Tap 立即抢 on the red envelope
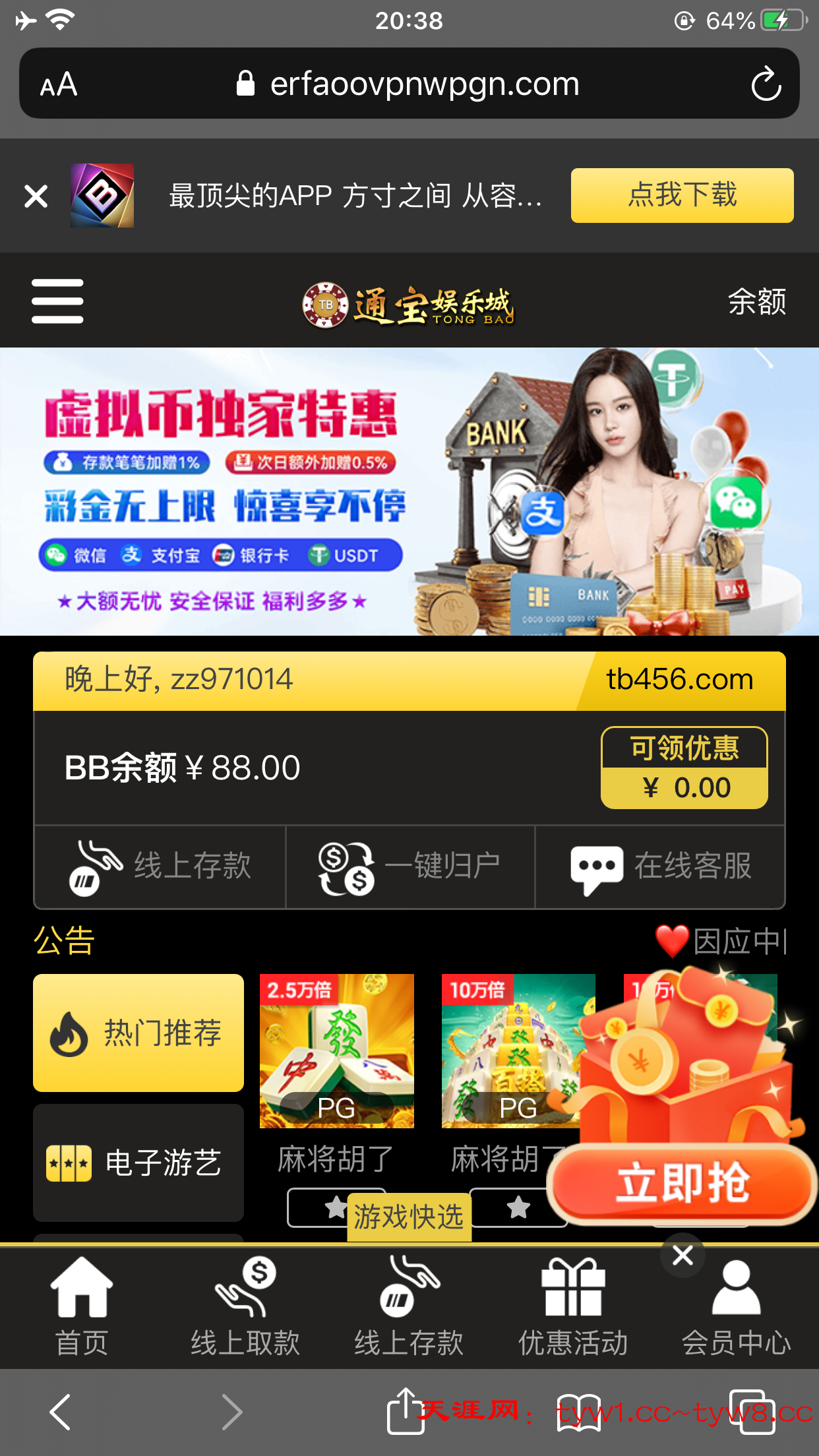Image resolution: width=819 pixels, height=1456 pixels. tap(682, 1183)
